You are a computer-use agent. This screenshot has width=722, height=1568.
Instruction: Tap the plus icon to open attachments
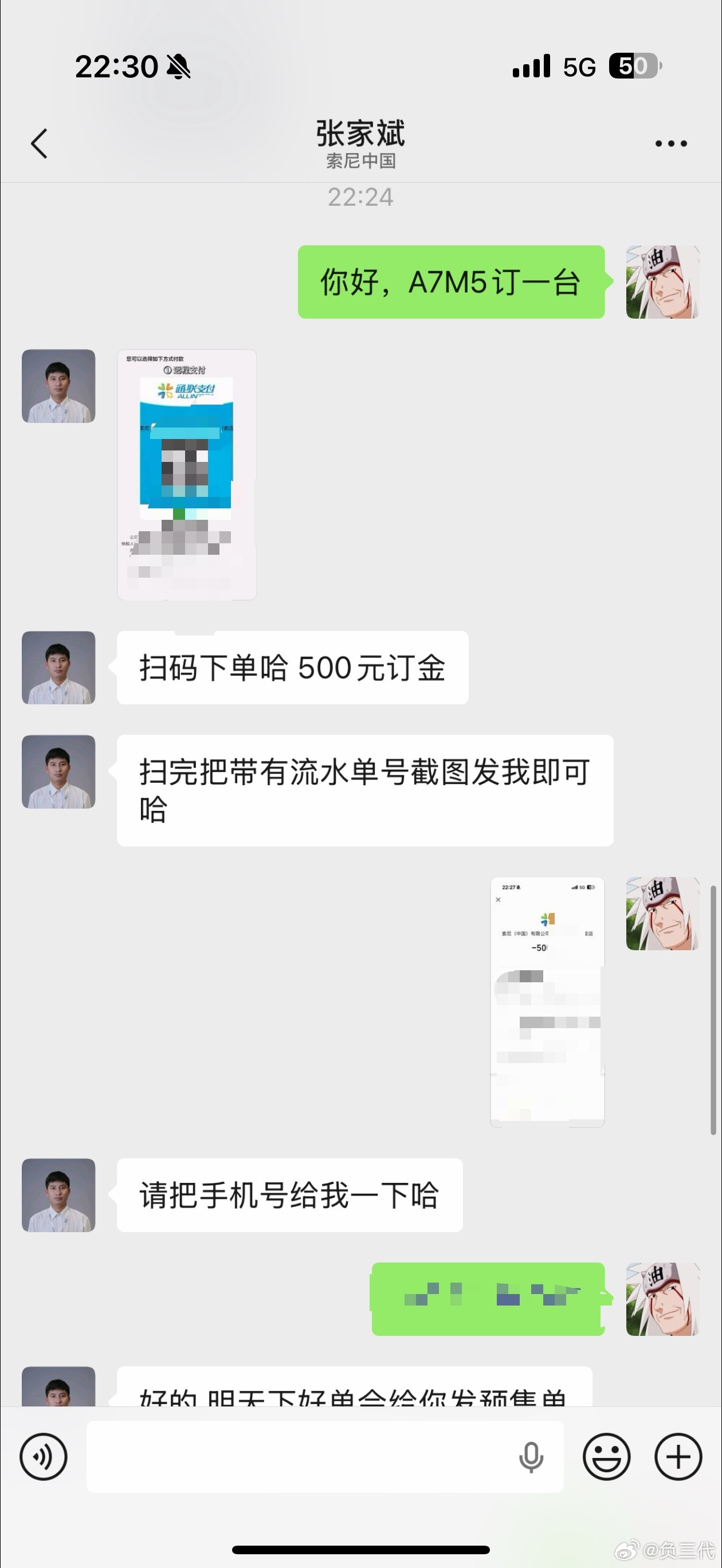(x=677, y=1456)
